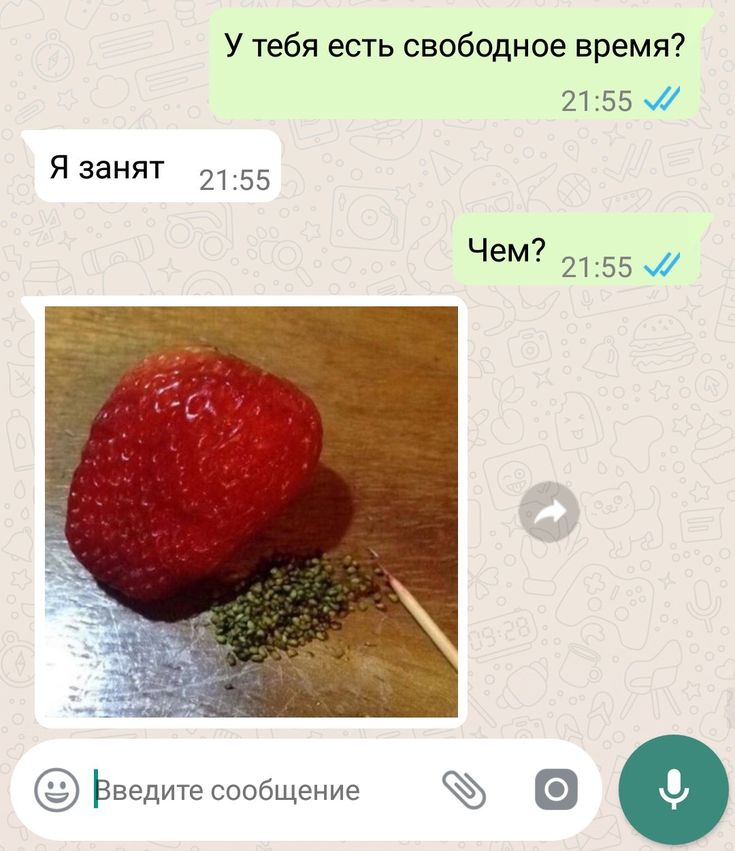Focus the 'Введите сообщение' message field
The width and height of the screenshot is (735, 851).
(250, 791)
